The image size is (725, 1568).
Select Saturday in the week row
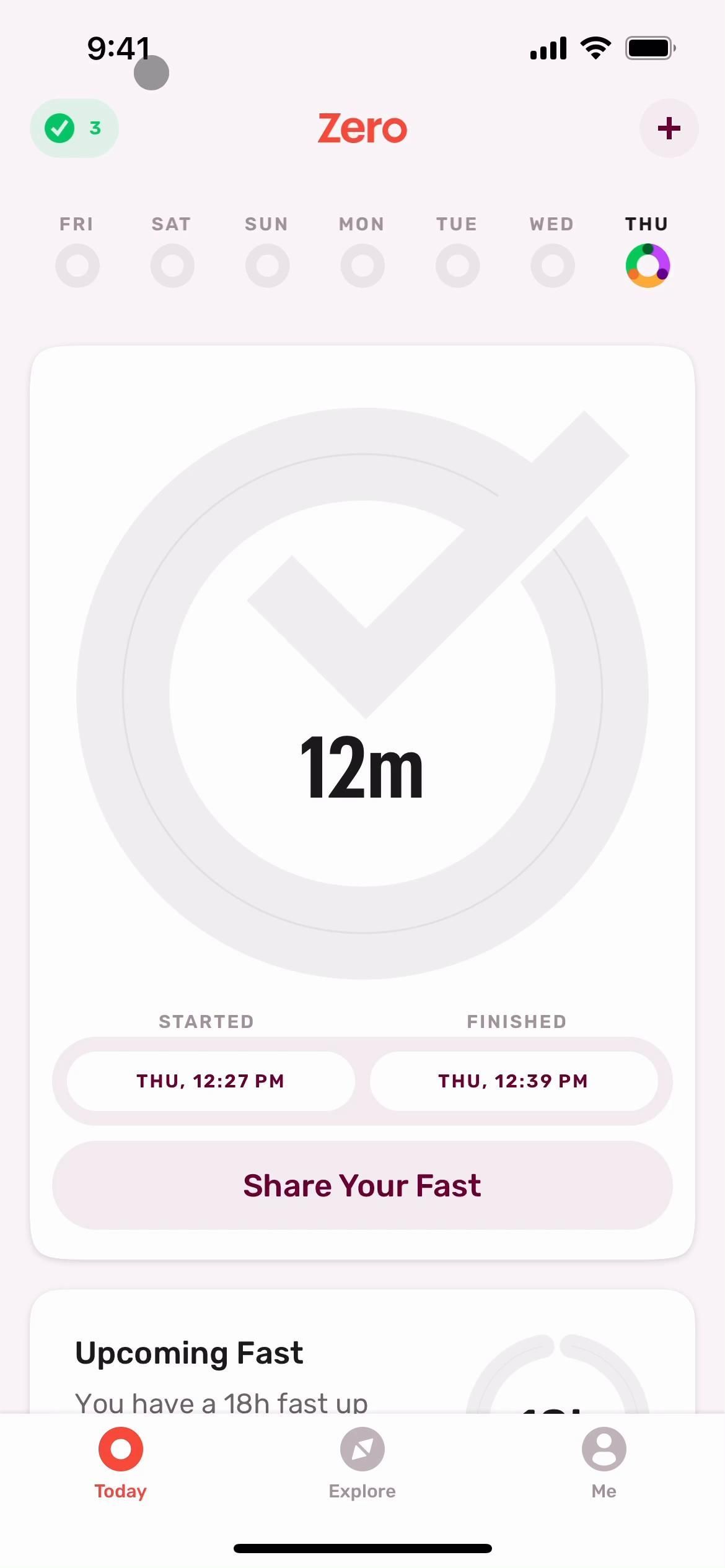pos(172,265)
